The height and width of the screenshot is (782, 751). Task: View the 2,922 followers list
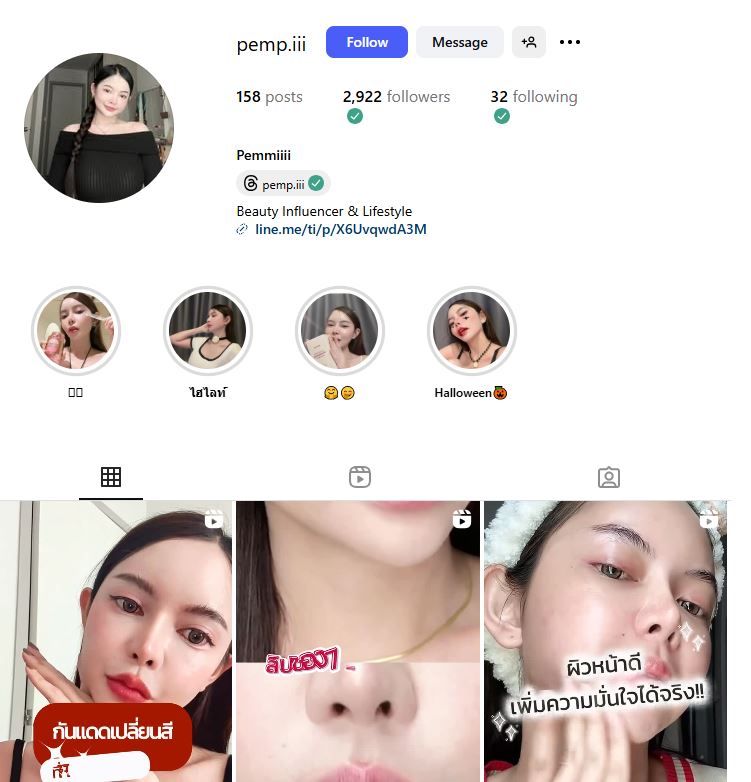(396, 97)
